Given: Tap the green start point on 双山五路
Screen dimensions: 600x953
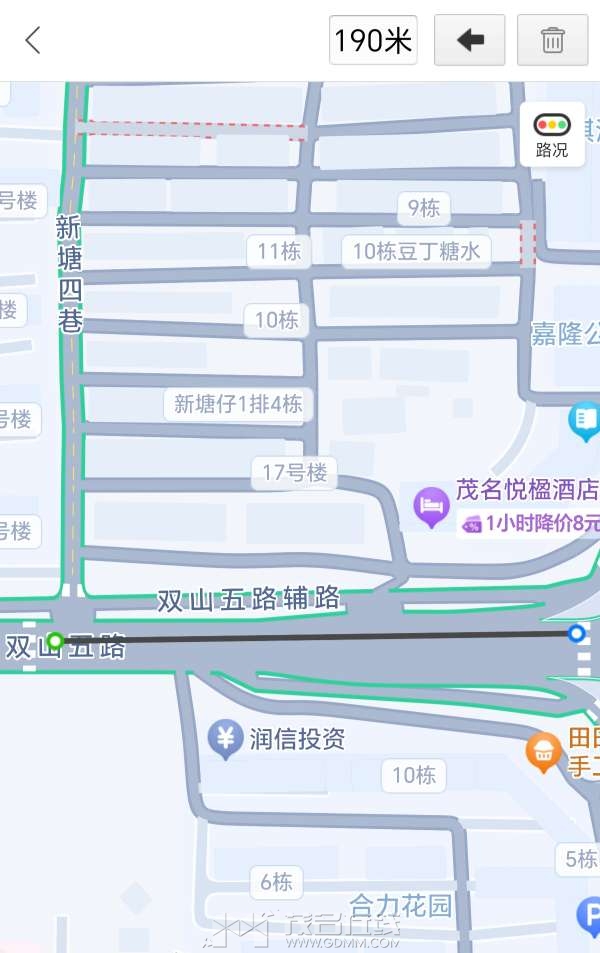Looking at the screenshot, I should [56, 640].
